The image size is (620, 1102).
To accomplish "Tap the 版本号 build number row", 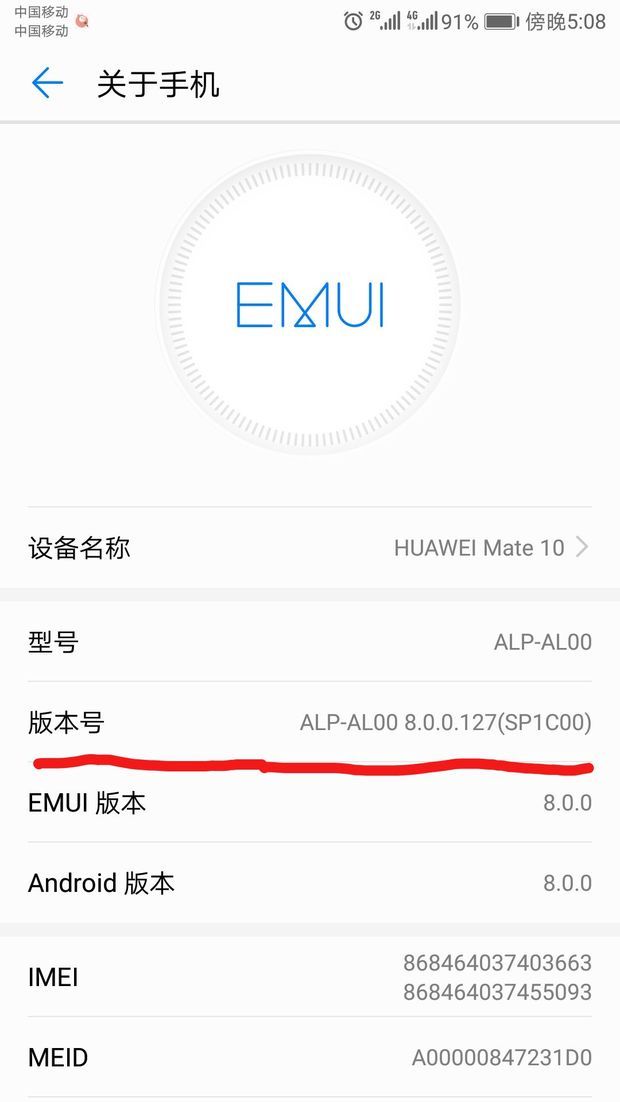I will [310, 723].
